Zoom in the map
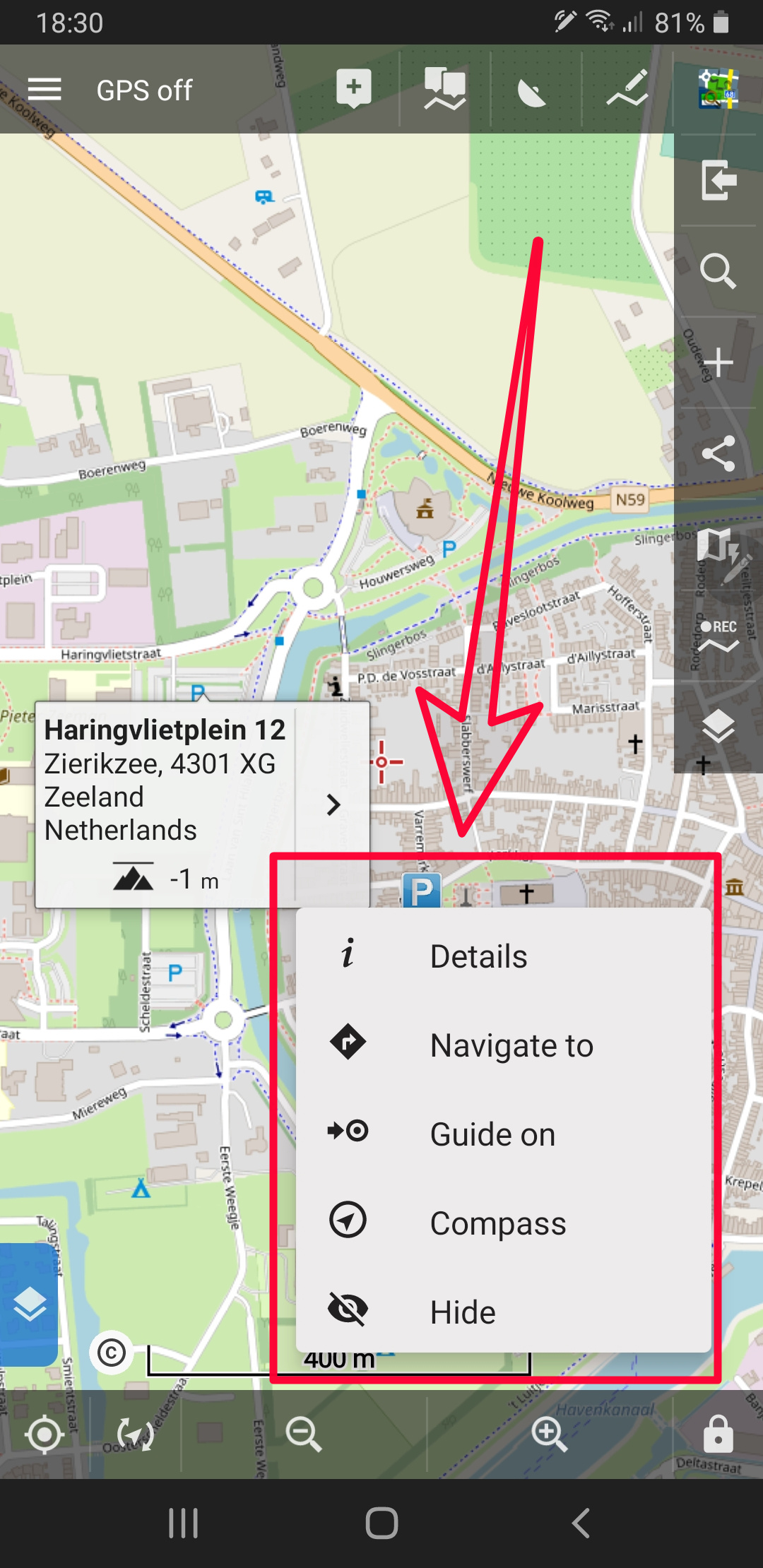Viewport: 763px width, 1568px height. tap(550, 1435)
